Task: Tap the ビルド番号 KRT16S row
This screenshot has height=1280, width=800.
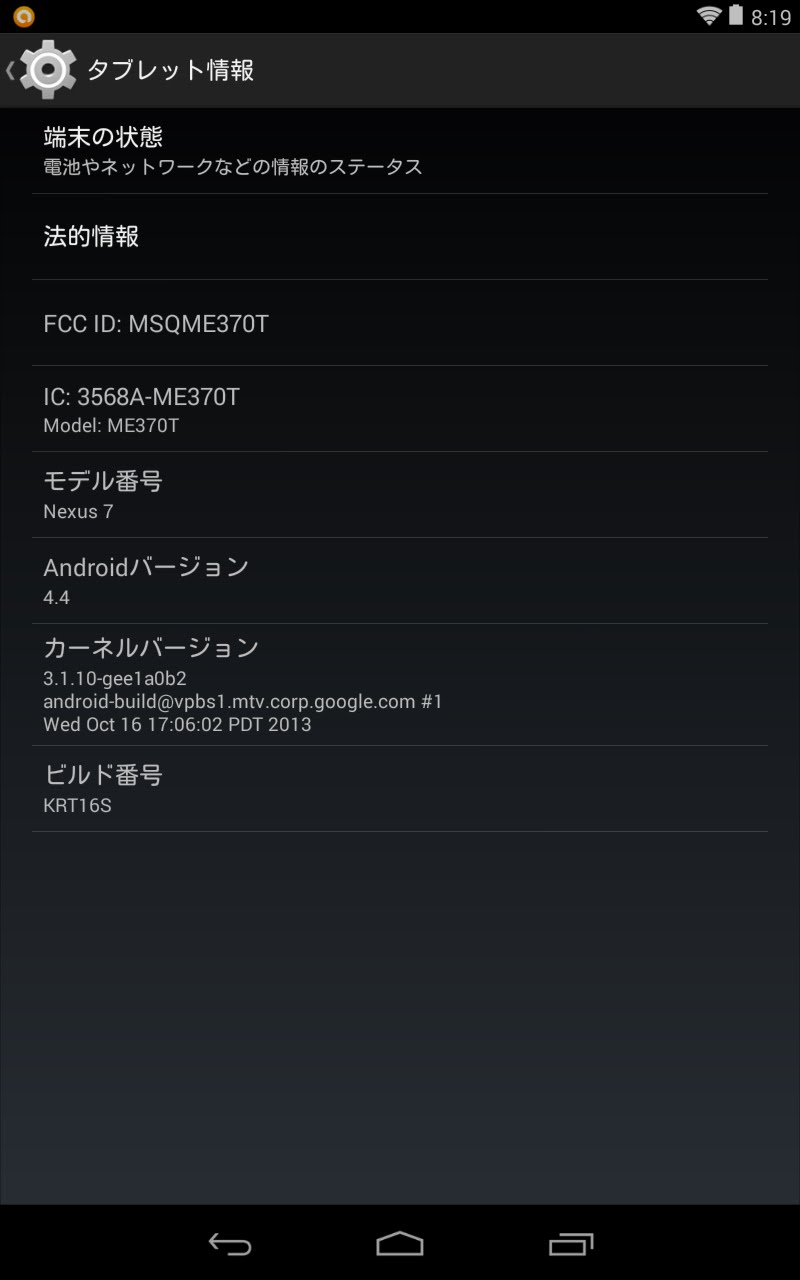Action: 400,789
